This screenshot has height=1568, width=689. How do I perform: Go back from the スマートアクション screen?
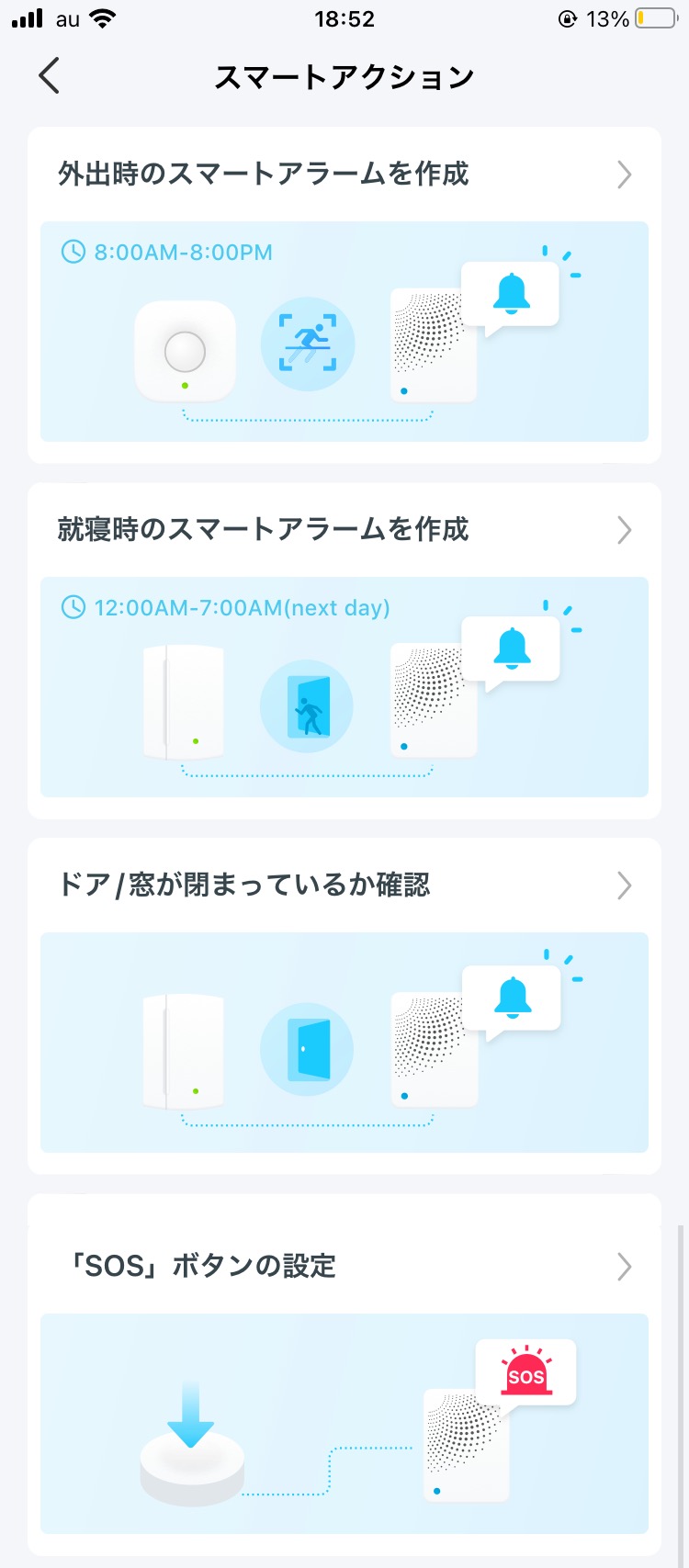tap(50, 75)
